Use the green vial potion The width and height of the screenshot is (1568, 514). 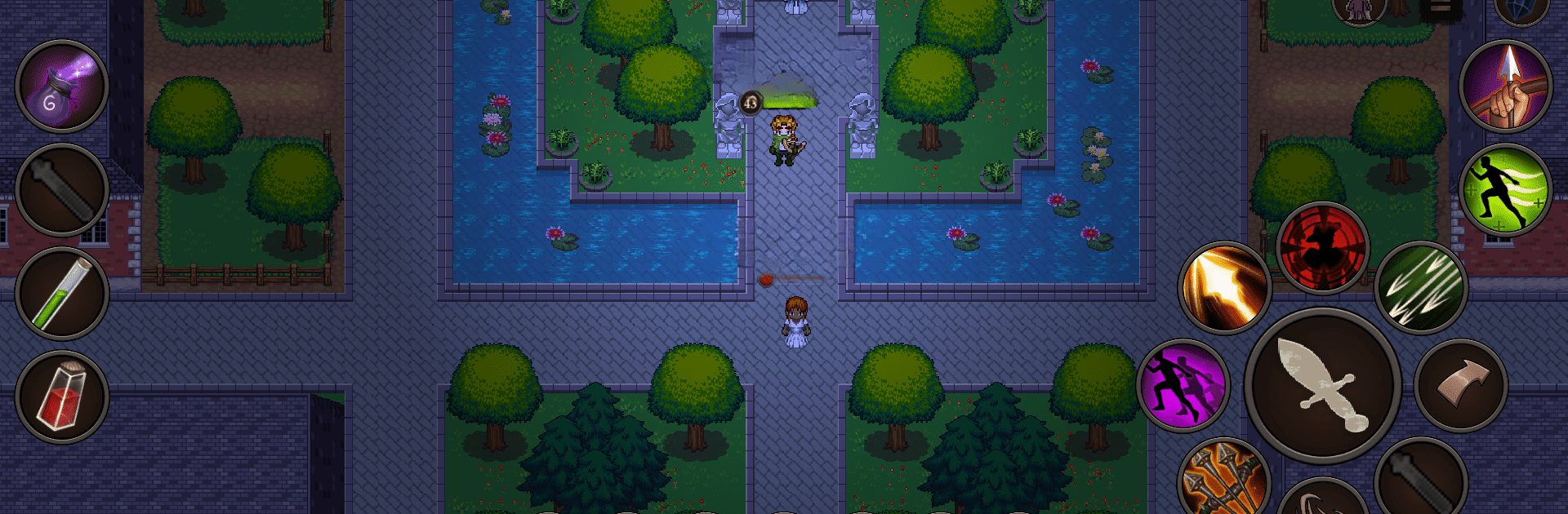pyautogui.click(x=61, y=294)
